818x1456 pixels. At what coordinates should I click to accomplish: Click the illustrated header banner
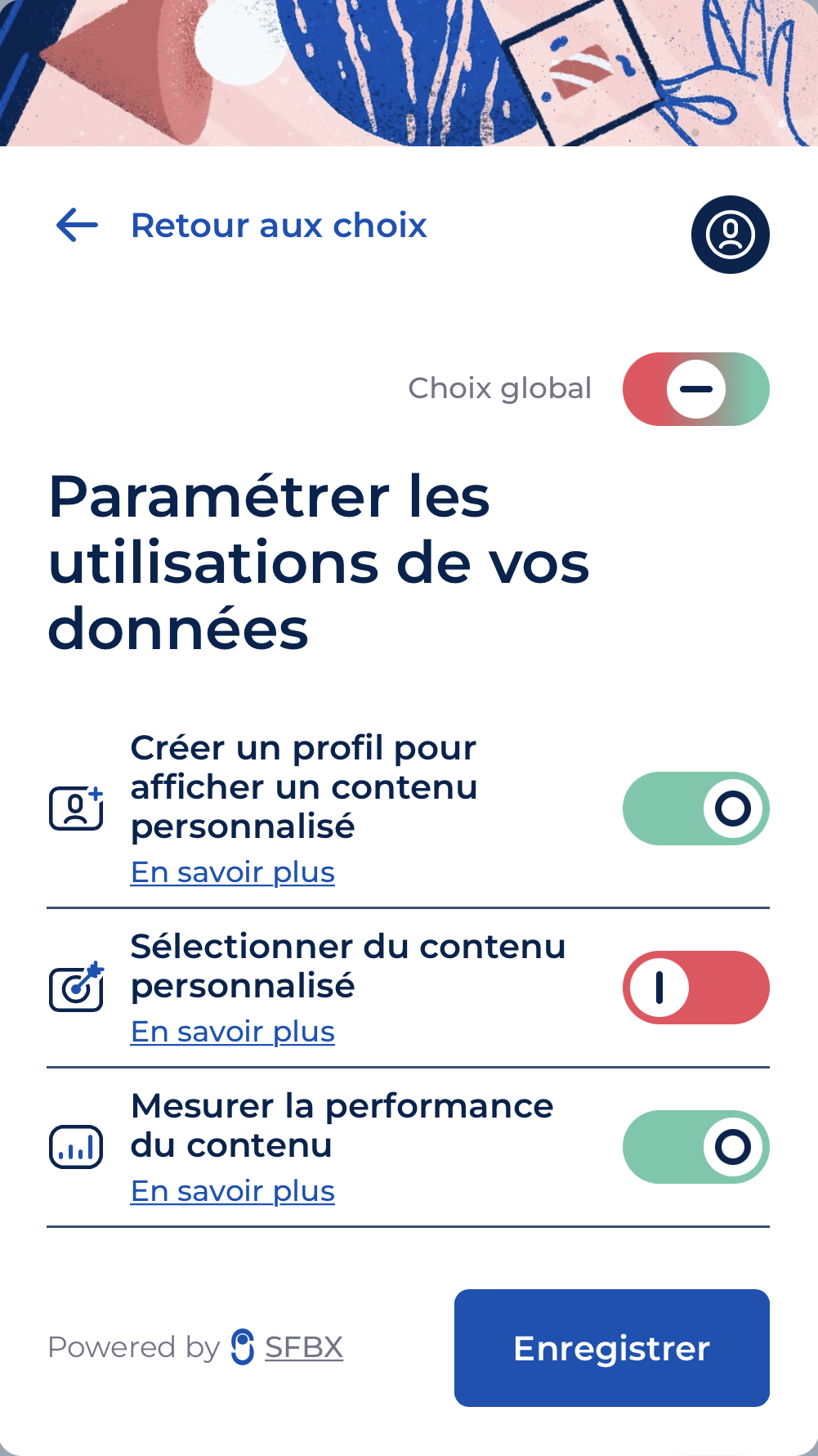[x=409, y=74]
